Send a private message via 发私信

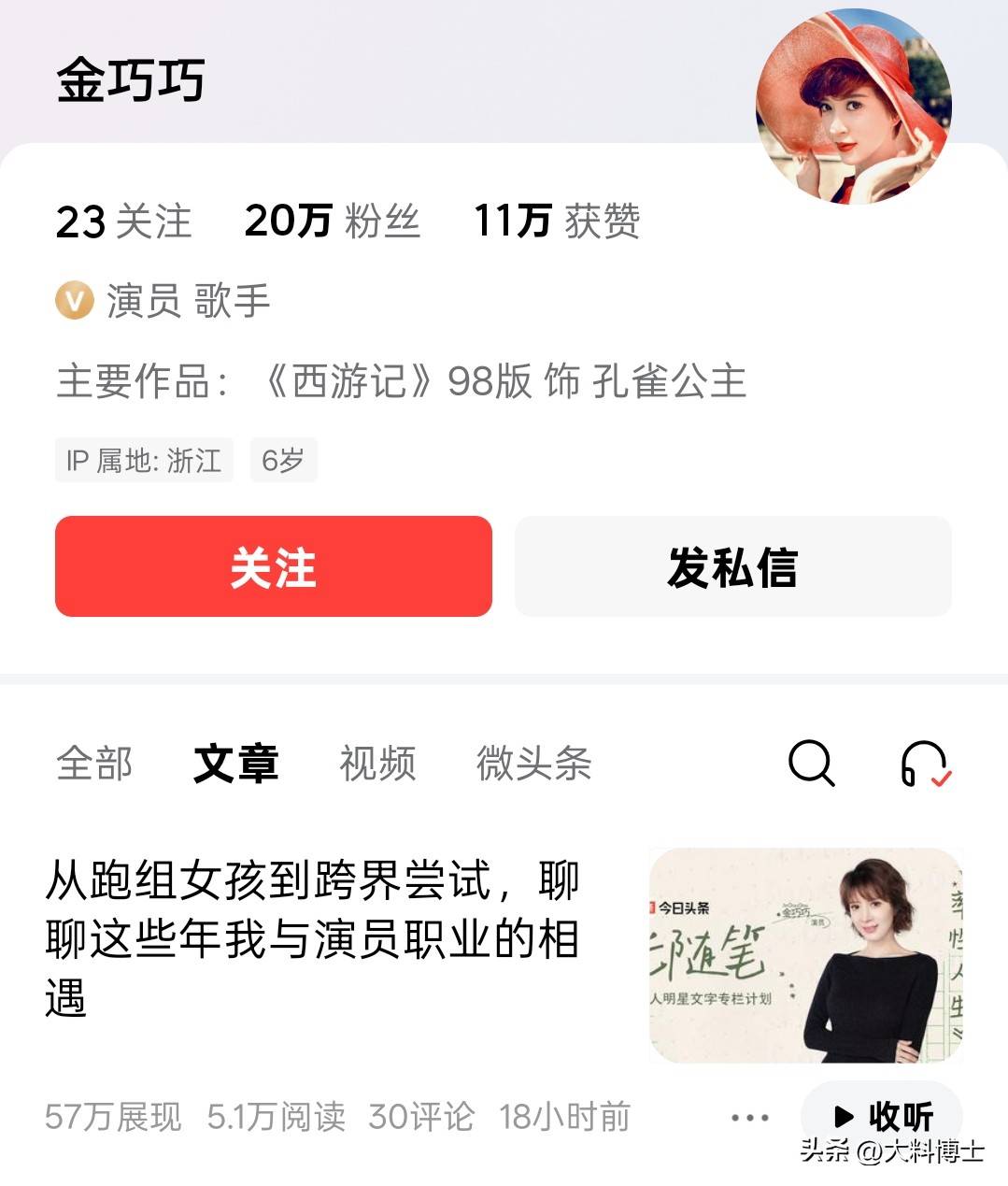[732, 566]
